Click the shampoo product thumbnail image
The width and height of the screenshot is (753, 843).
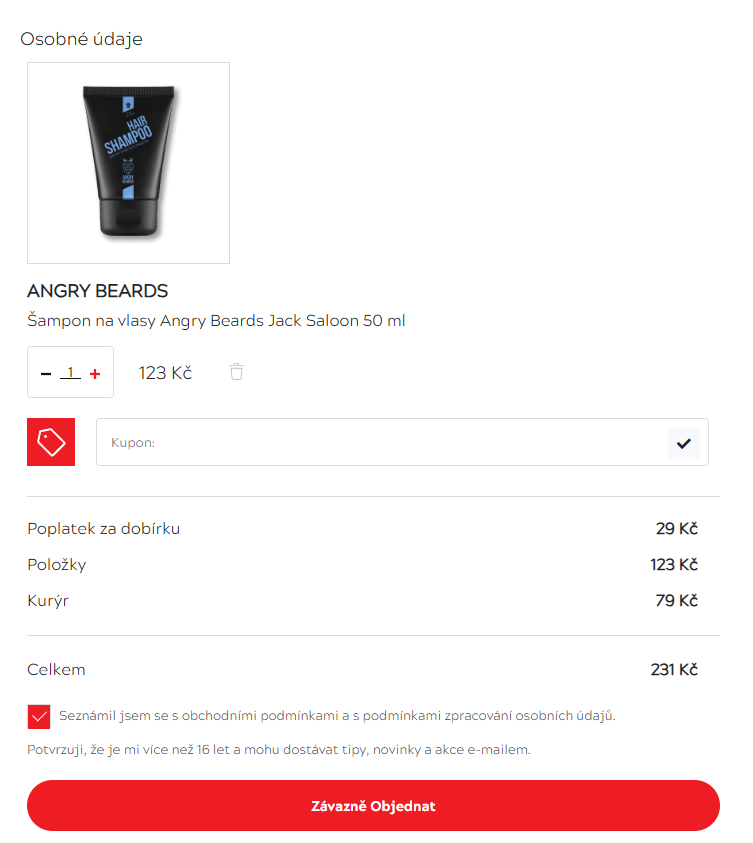[x=128, y=163]
